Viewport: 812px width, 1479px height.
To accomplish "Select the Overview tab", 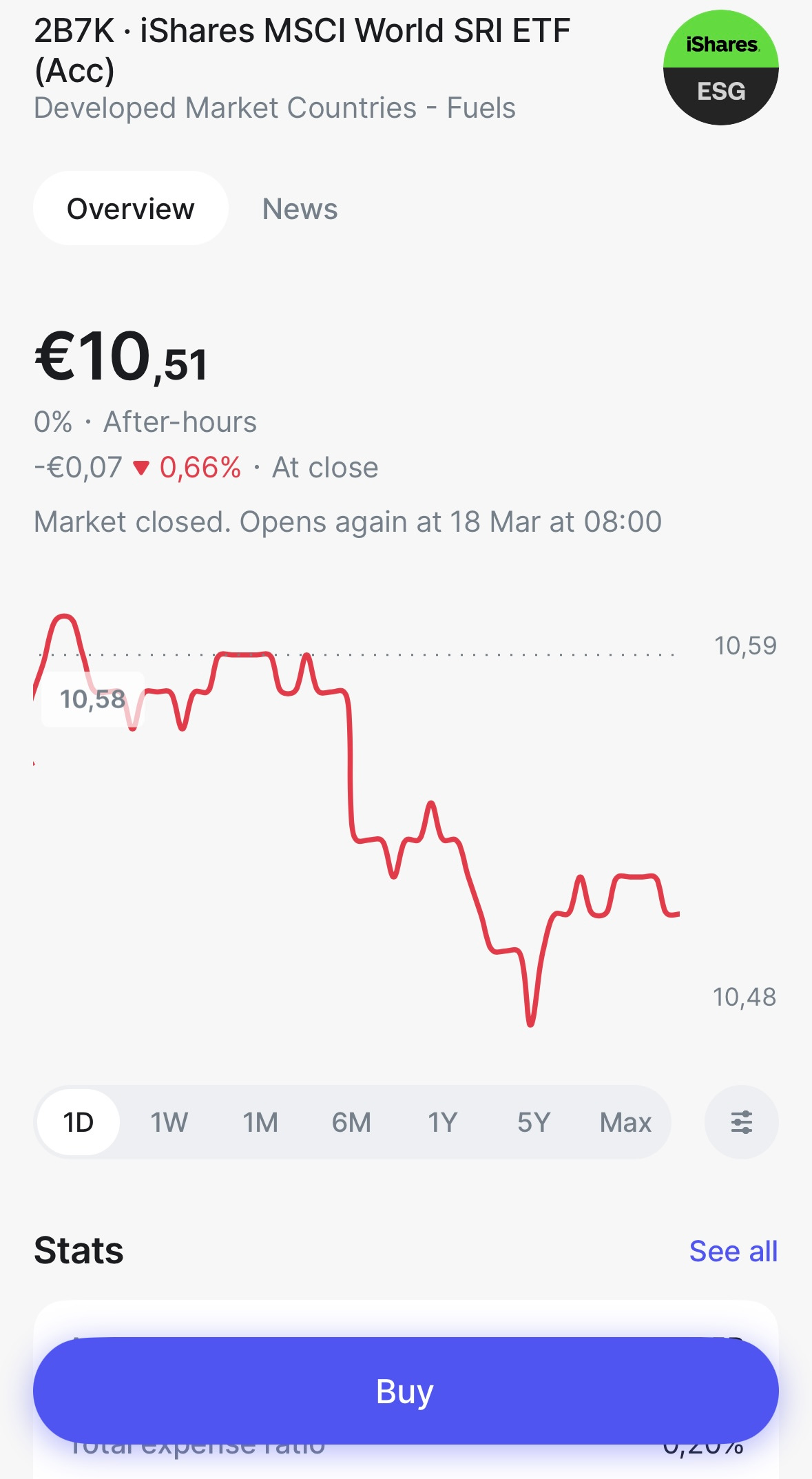I will [x=131, y=209].
